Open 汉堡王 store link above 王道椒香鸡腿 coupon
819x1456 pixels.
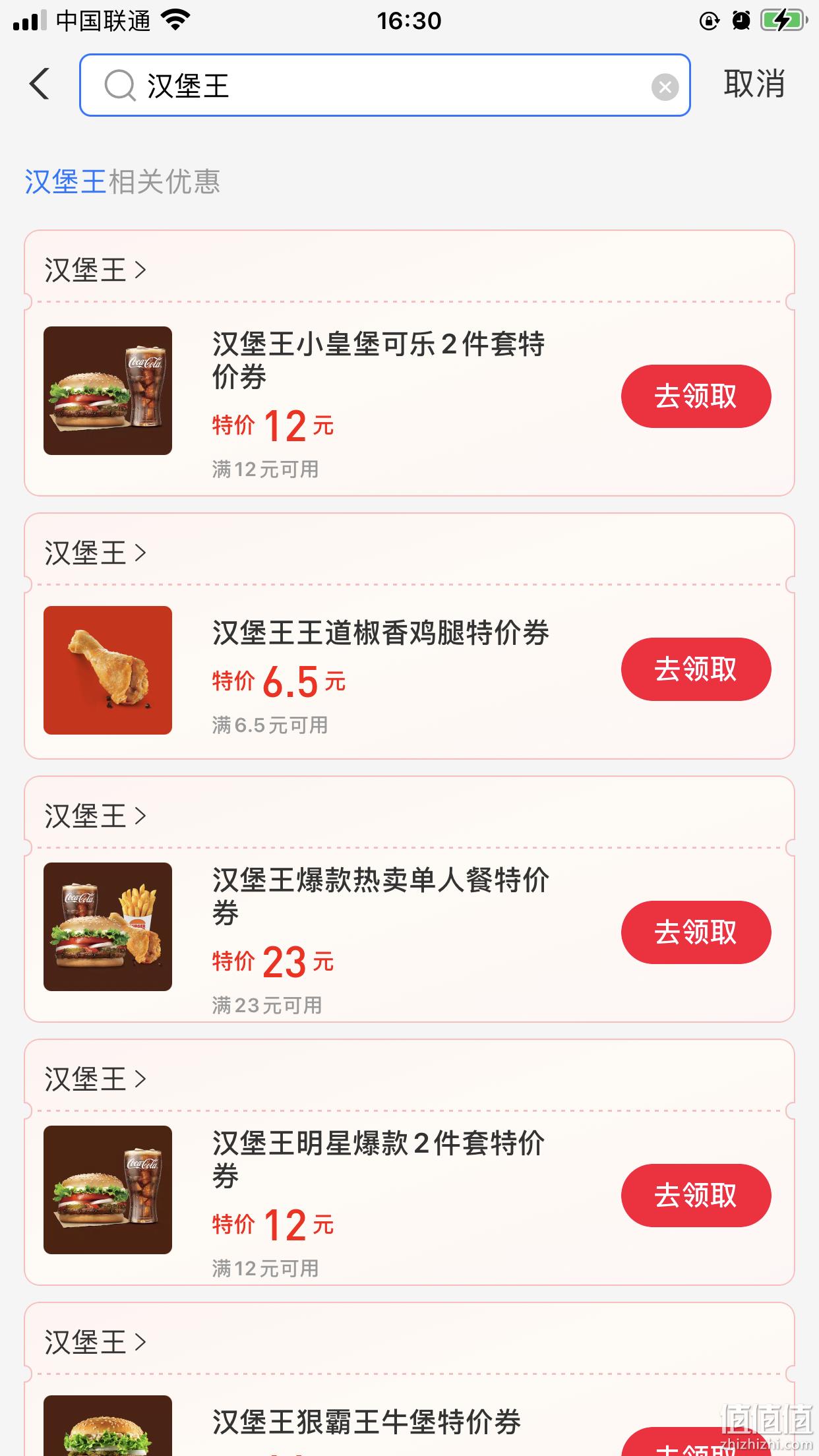click(x=96, y=553)
